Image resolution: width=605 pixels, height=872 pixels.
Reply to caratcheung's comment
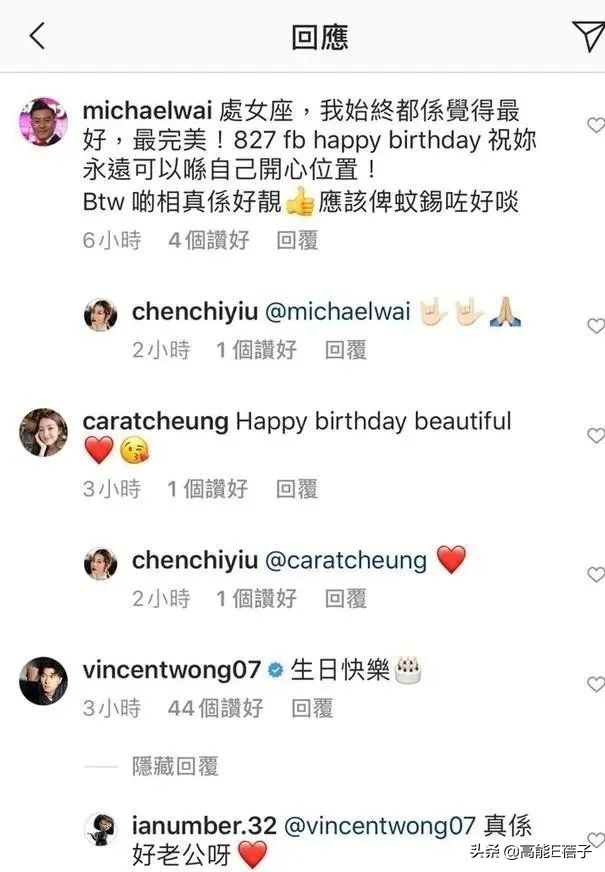click(x=297, y=489)
